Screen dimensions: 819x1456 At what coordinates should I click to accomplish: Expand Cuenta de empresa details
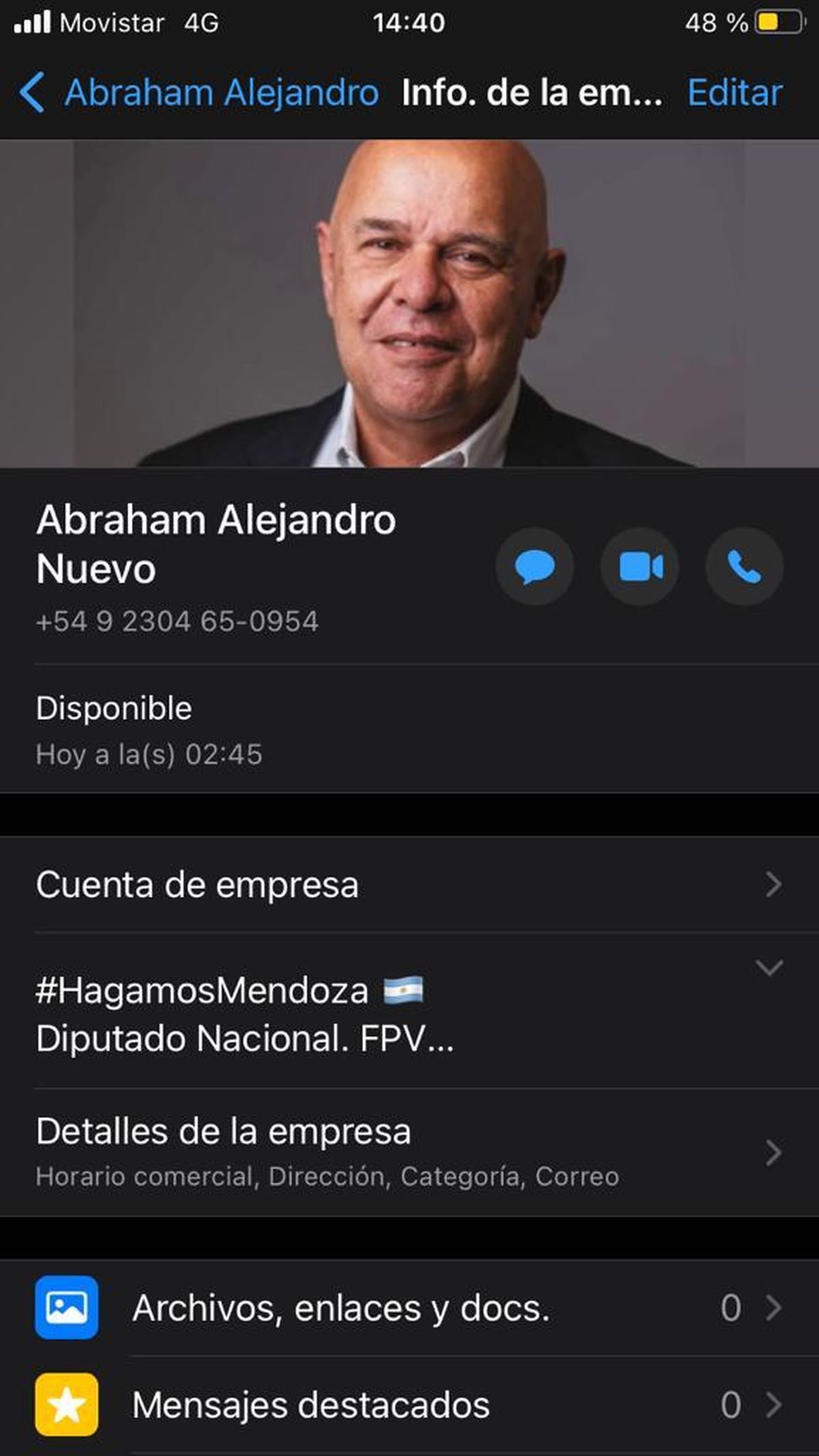tap(409, 884)
